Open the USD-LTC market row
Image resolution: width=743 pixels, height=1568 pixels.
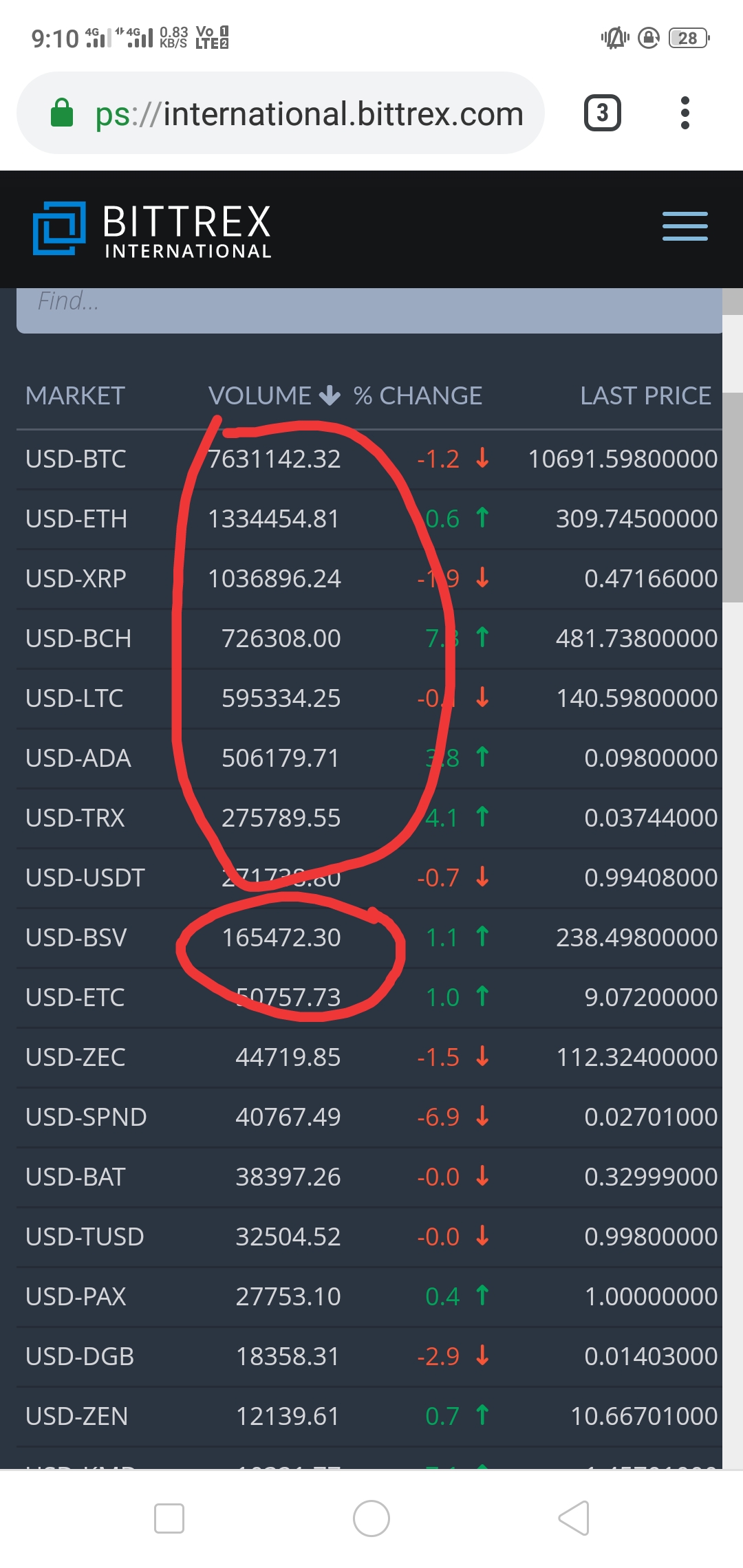[x=74, y=698]
